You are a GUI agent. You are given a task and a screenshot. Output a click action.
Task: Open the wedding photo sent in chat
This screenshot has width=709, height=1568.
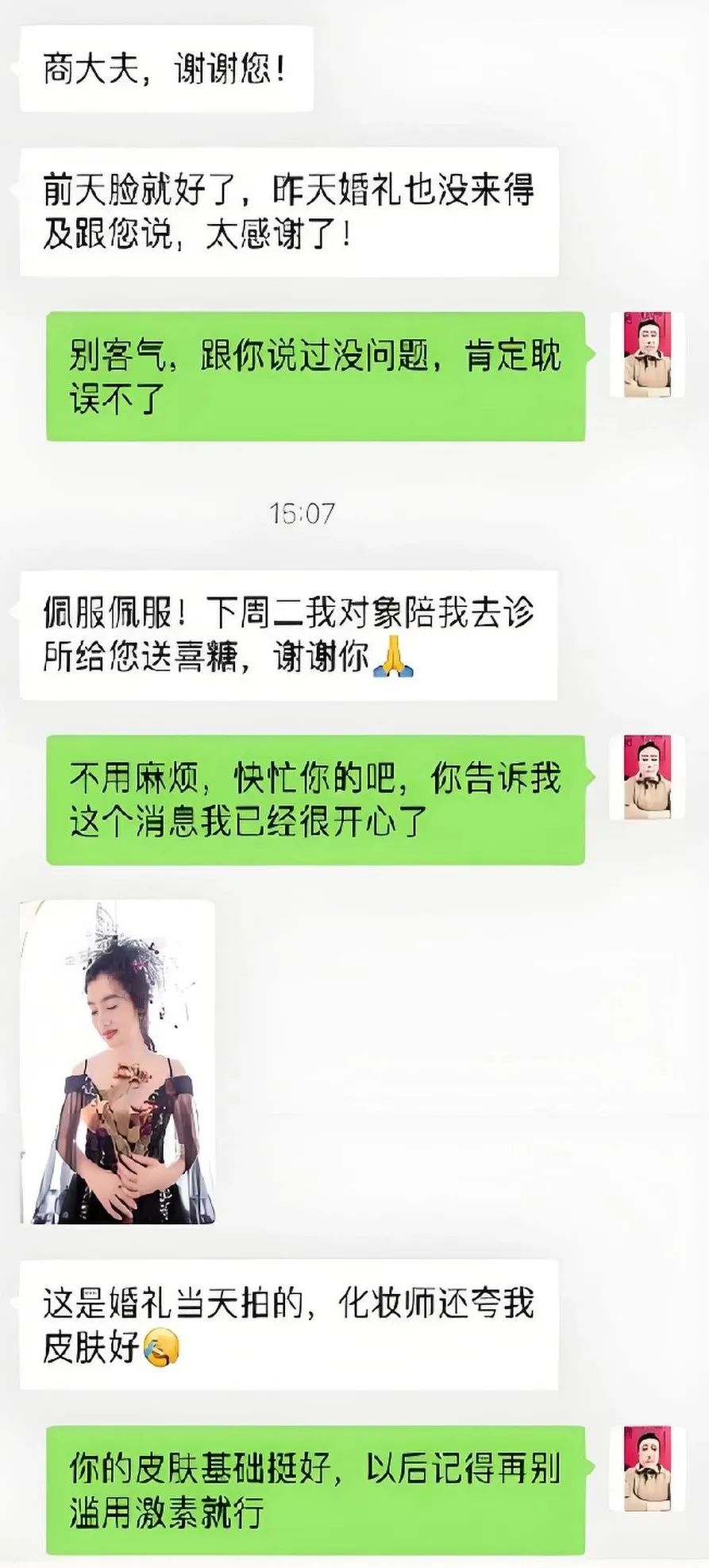tap(118, 1062)
